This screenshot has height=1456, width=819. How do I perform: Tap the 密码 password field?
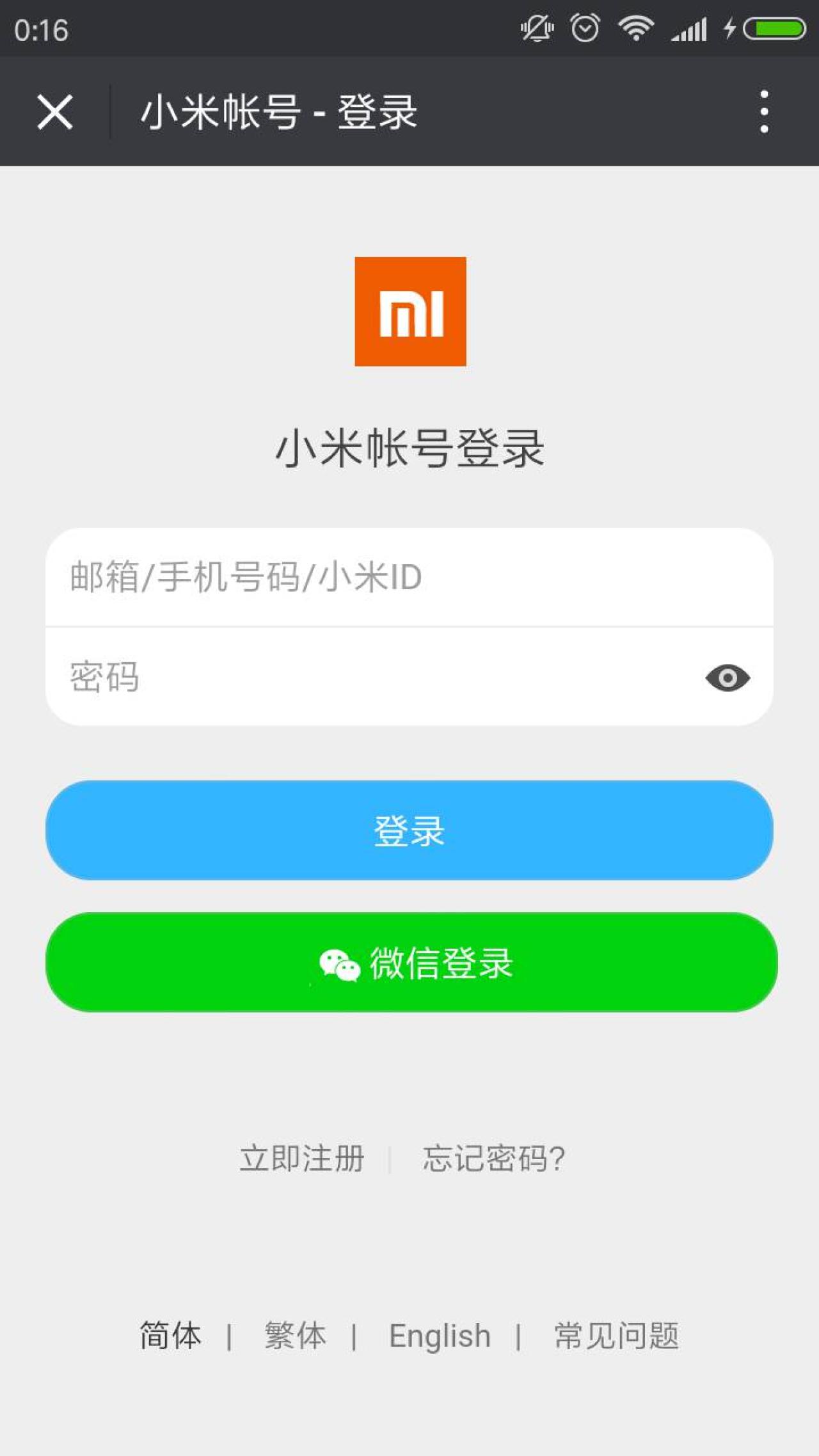(371, 677)
